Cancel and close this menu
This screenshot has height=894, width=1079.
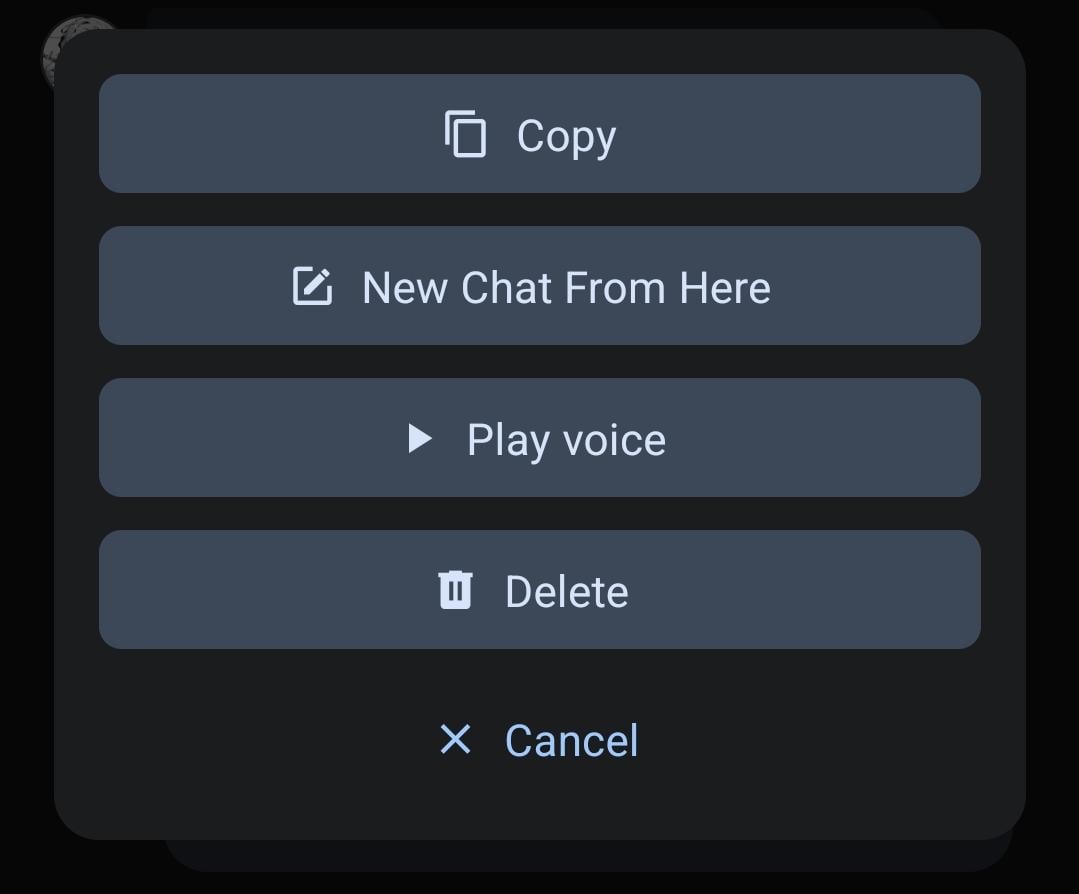click(x=539, y=741)
